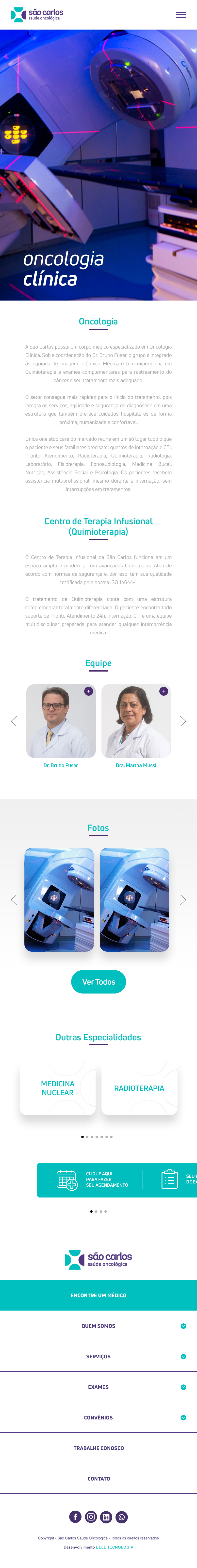Open Dr. Bruno Fuser's profile card
This screenshot has height=1568, width=197.
(61, 721)
